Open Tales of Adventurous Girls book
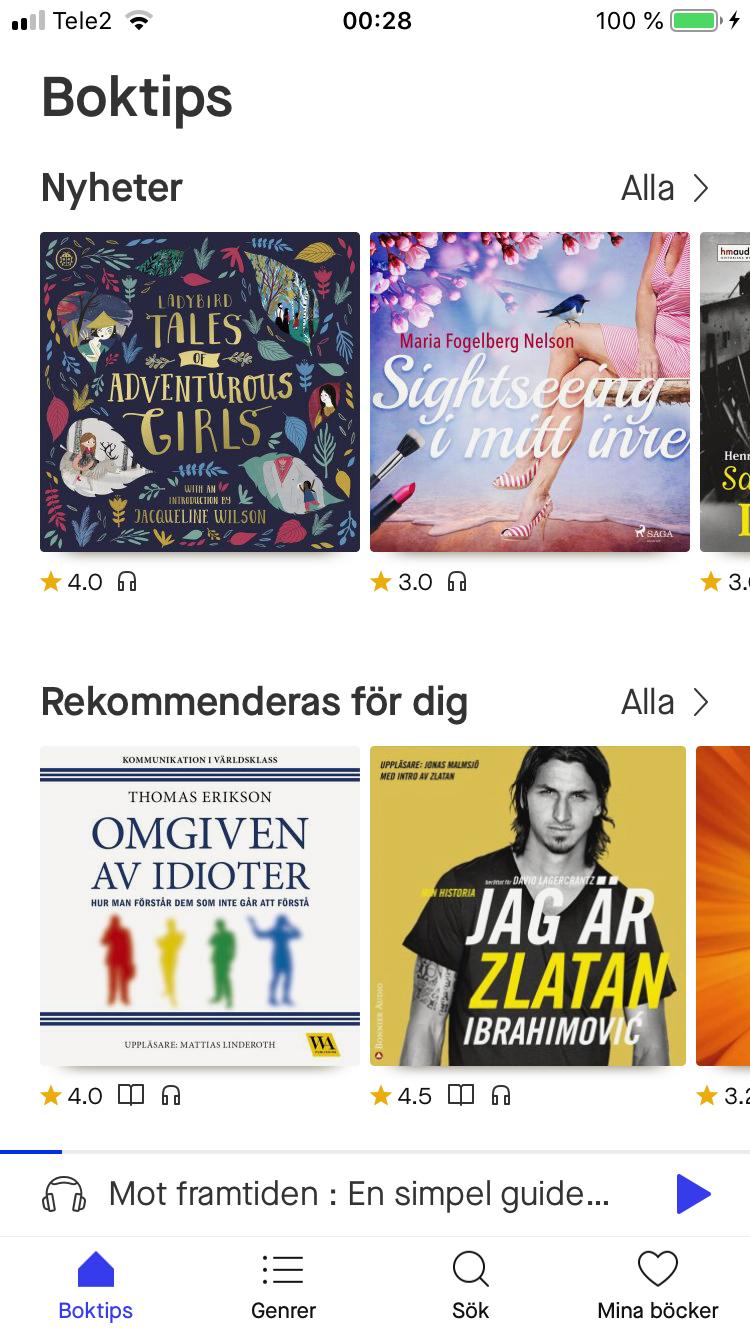750x1334 pixels. point(200,392)
